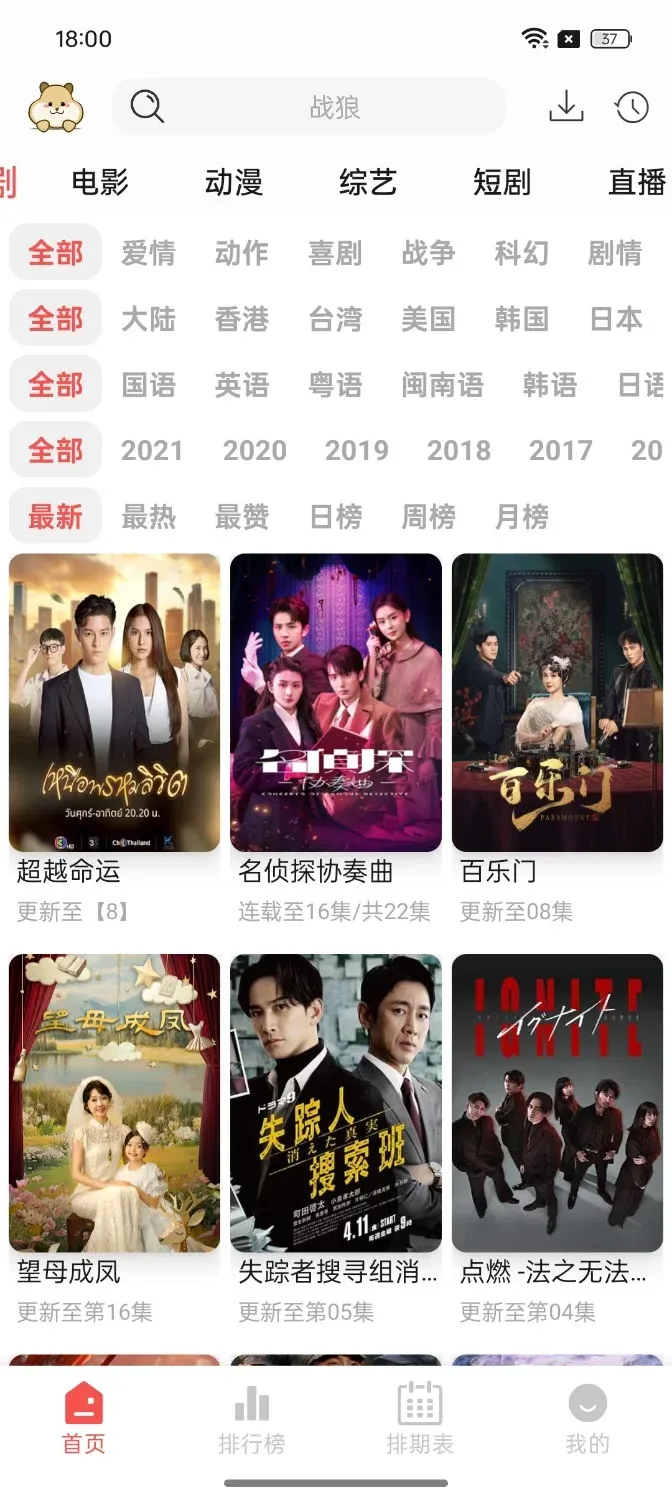This screenshot has height=1500, width=672.
Task: Open the 超越命运 drama card
Action: (x=114, y=702)
